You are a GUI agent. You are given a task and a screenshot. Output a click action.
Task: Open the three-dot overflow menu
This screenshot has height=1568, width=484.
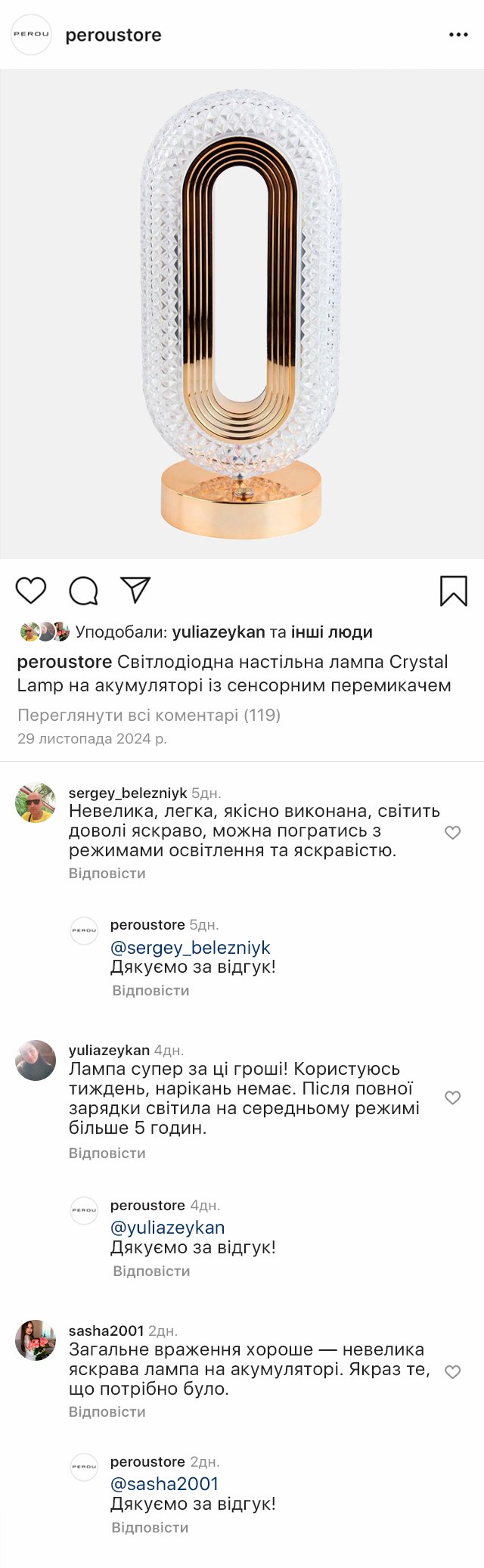coord(458,35)
